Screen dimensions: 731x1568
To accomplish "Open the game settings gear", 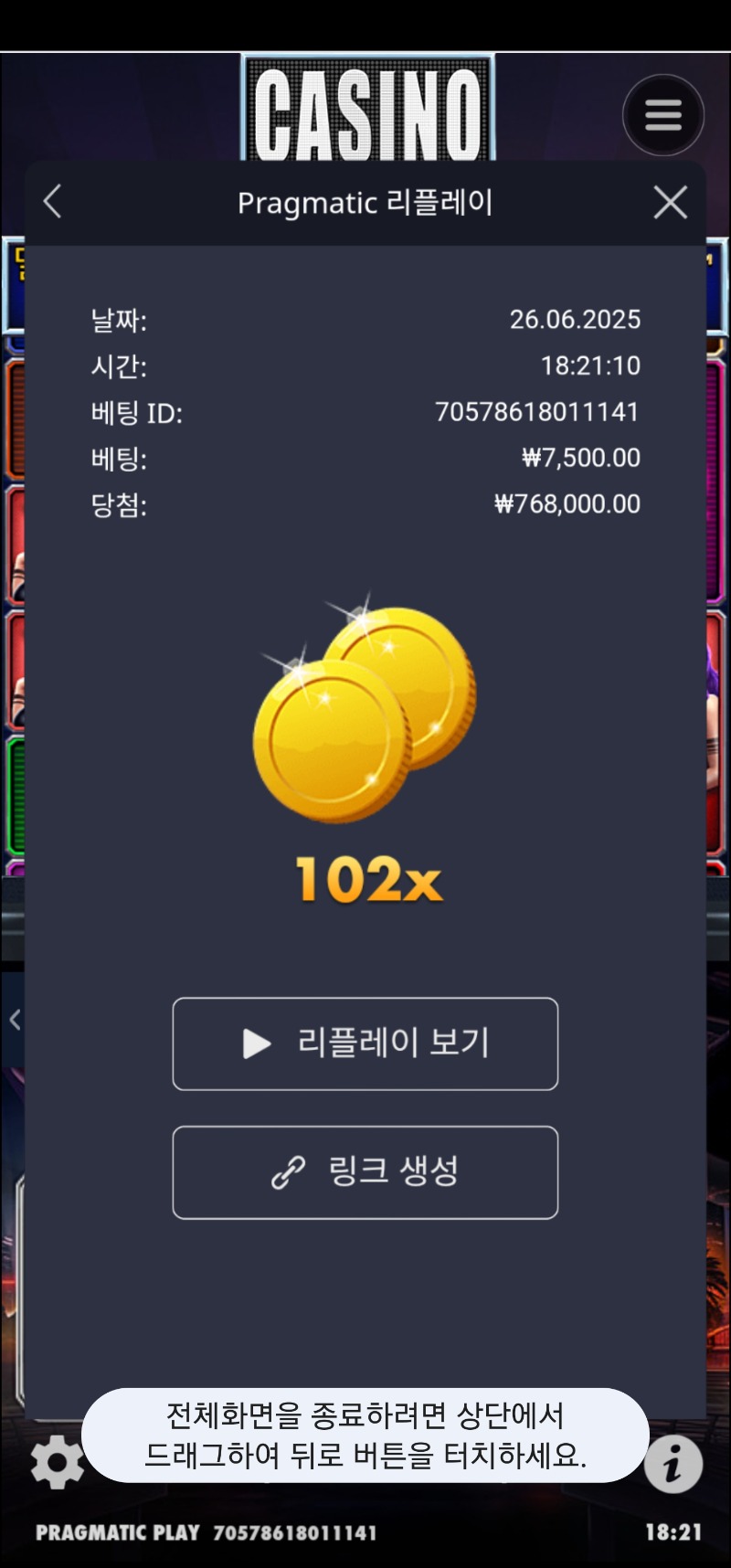I will (57, 1461).
